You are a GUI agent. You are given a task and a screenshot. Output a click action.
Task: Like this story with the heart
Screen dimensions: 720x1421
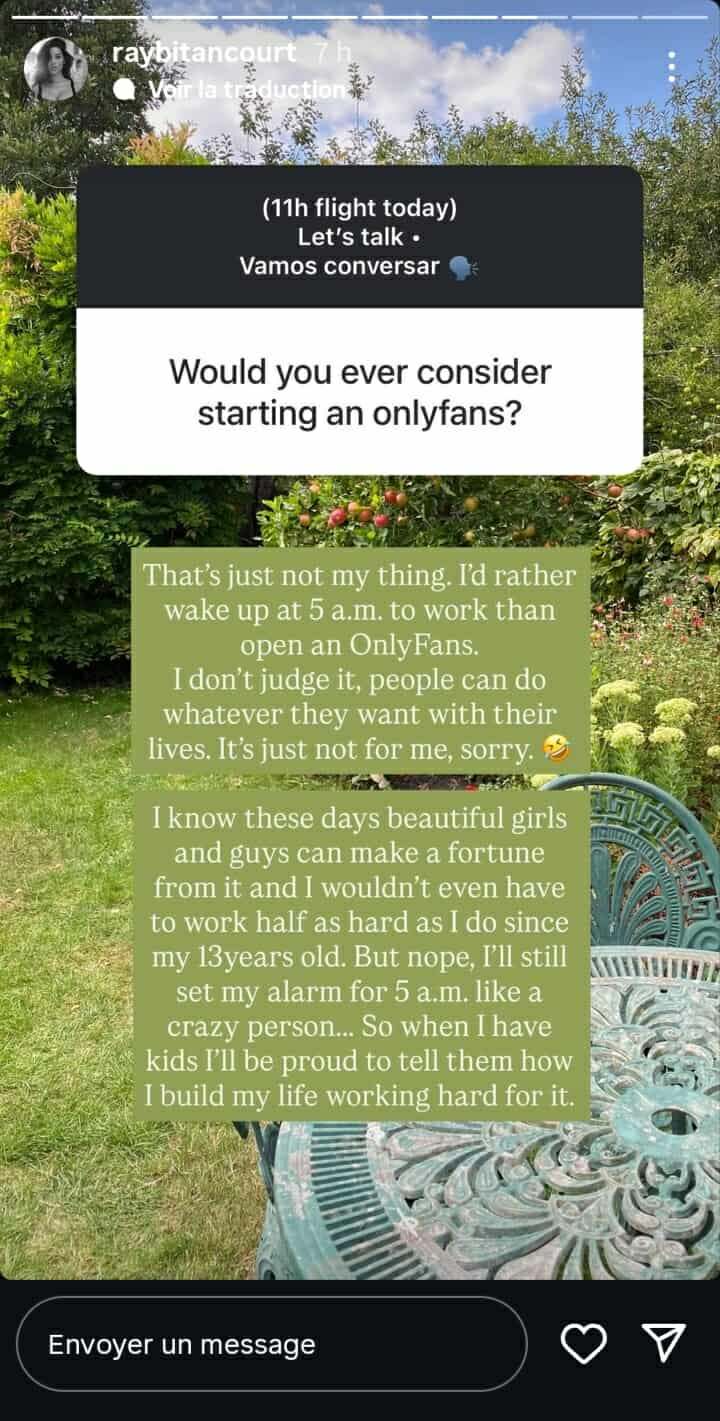click(x=583, y=1343)
